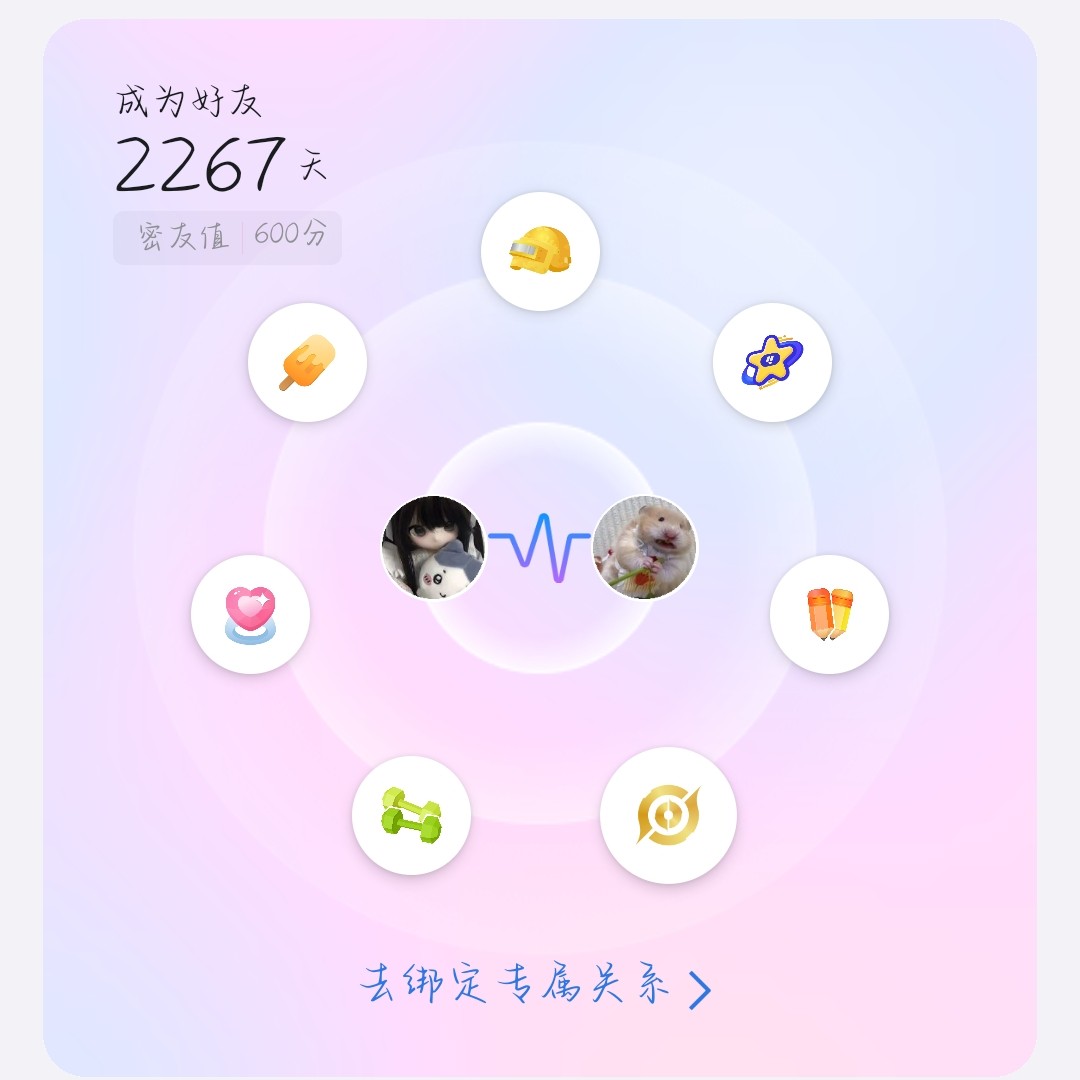The width and height of the screenshot is (1080, 1080).
Task: Open the doll avatar profile
Action: tap(433, 547)
